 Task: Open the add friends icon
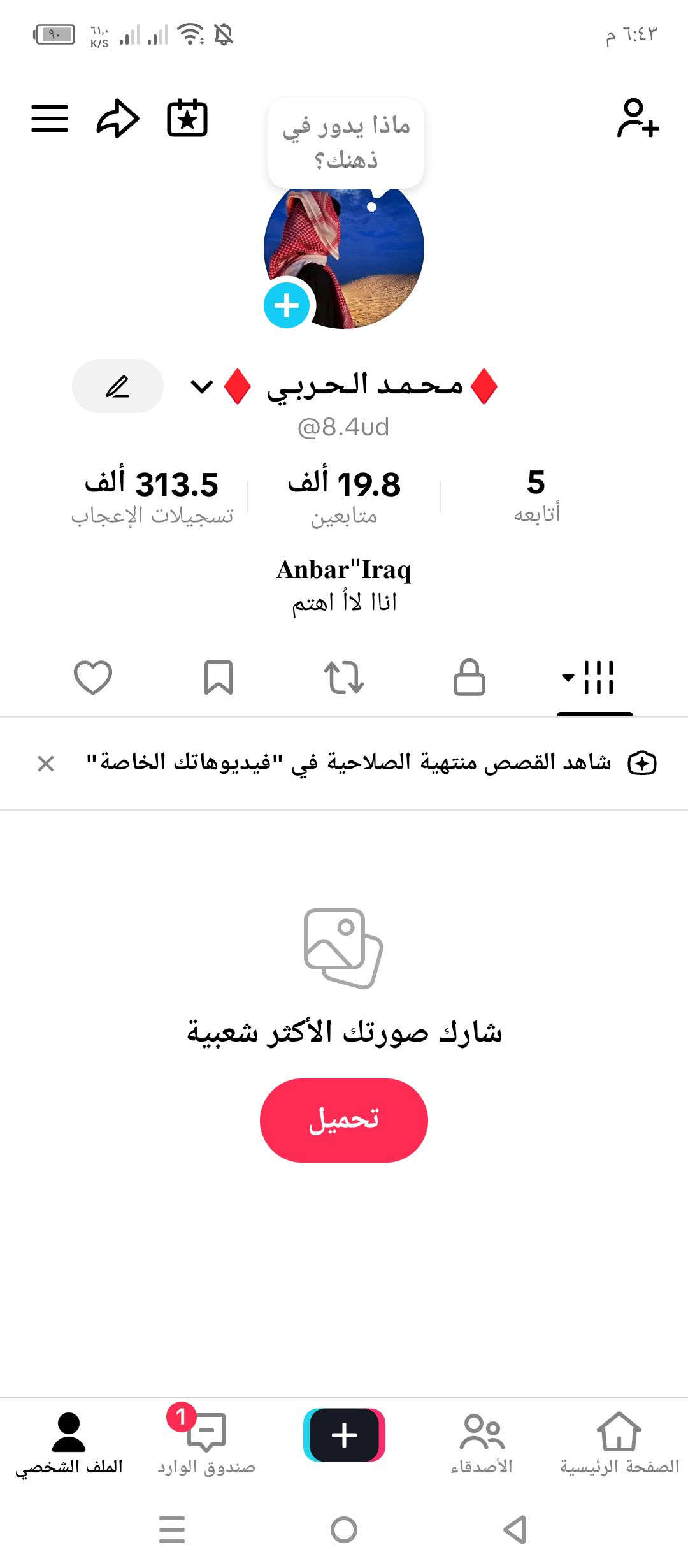(638, 119)
